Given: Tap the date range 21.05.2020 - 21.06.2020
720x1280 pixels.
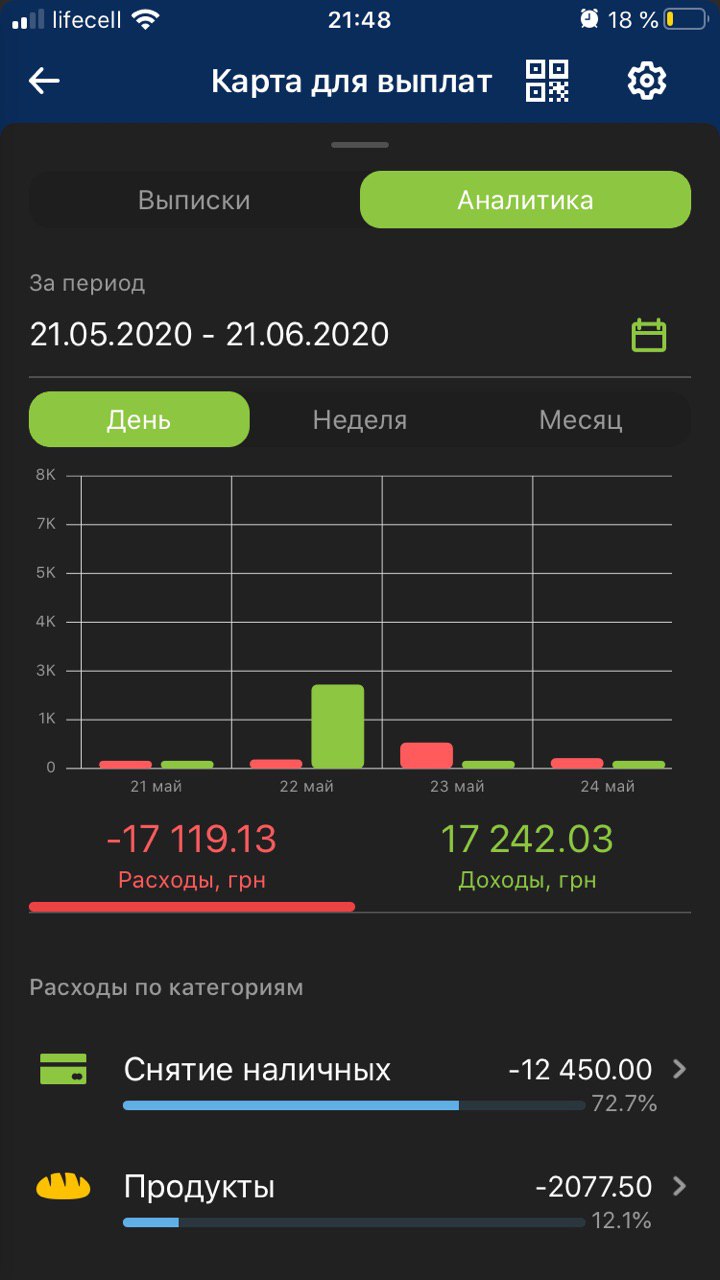Looking at the screenshot, I should pos(209,334).
